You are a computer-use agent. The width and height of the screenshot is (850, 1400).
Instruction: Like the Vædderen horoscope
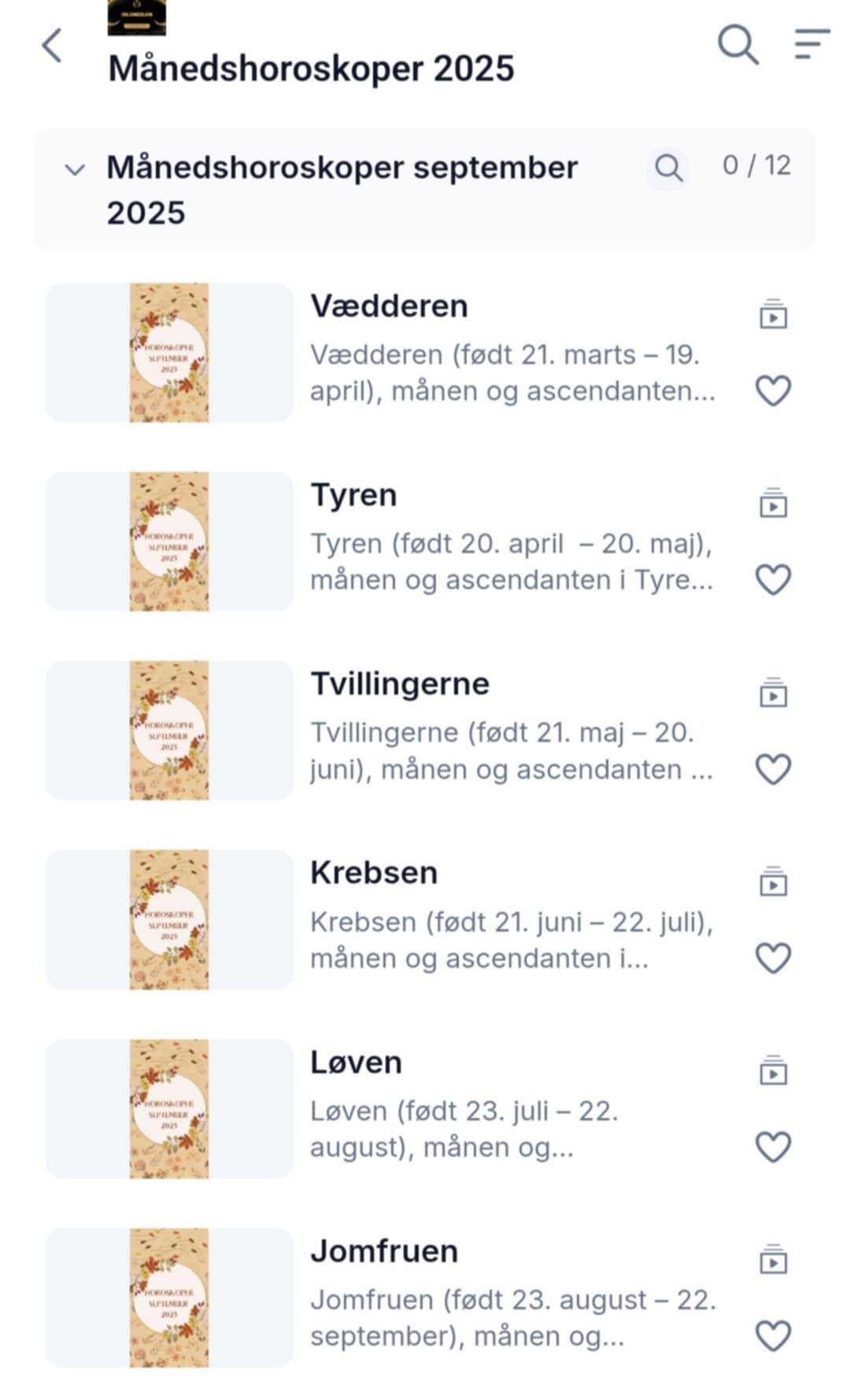[x=773, y=390]
